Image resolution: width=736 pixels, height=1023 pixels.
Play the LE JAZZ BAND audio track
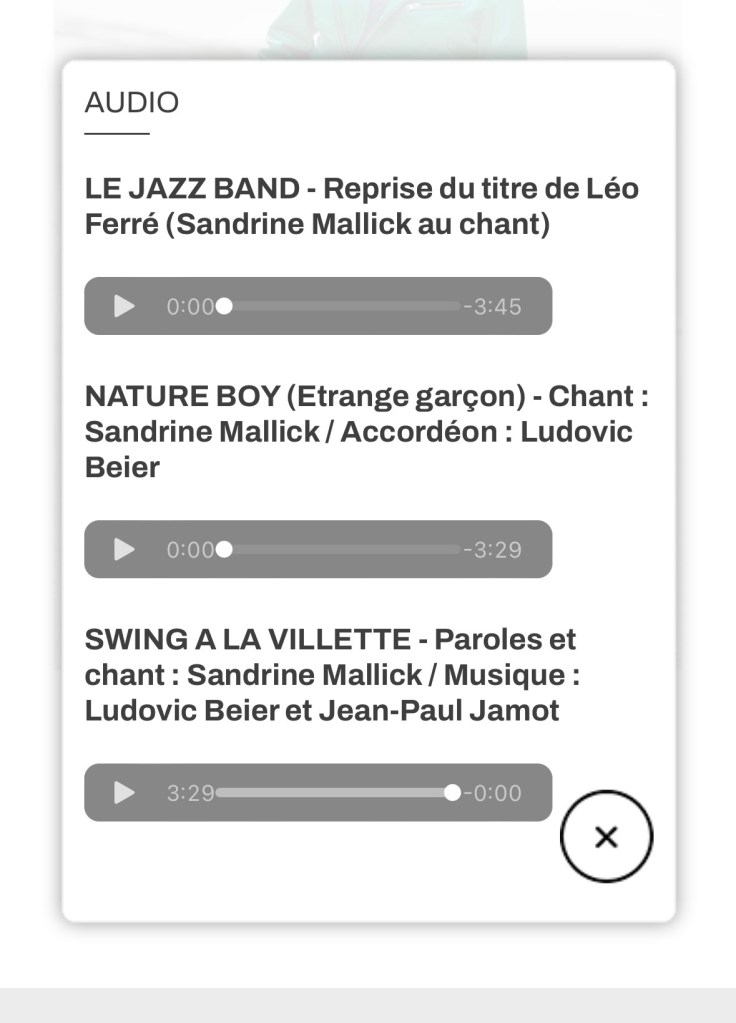[124, 306]
